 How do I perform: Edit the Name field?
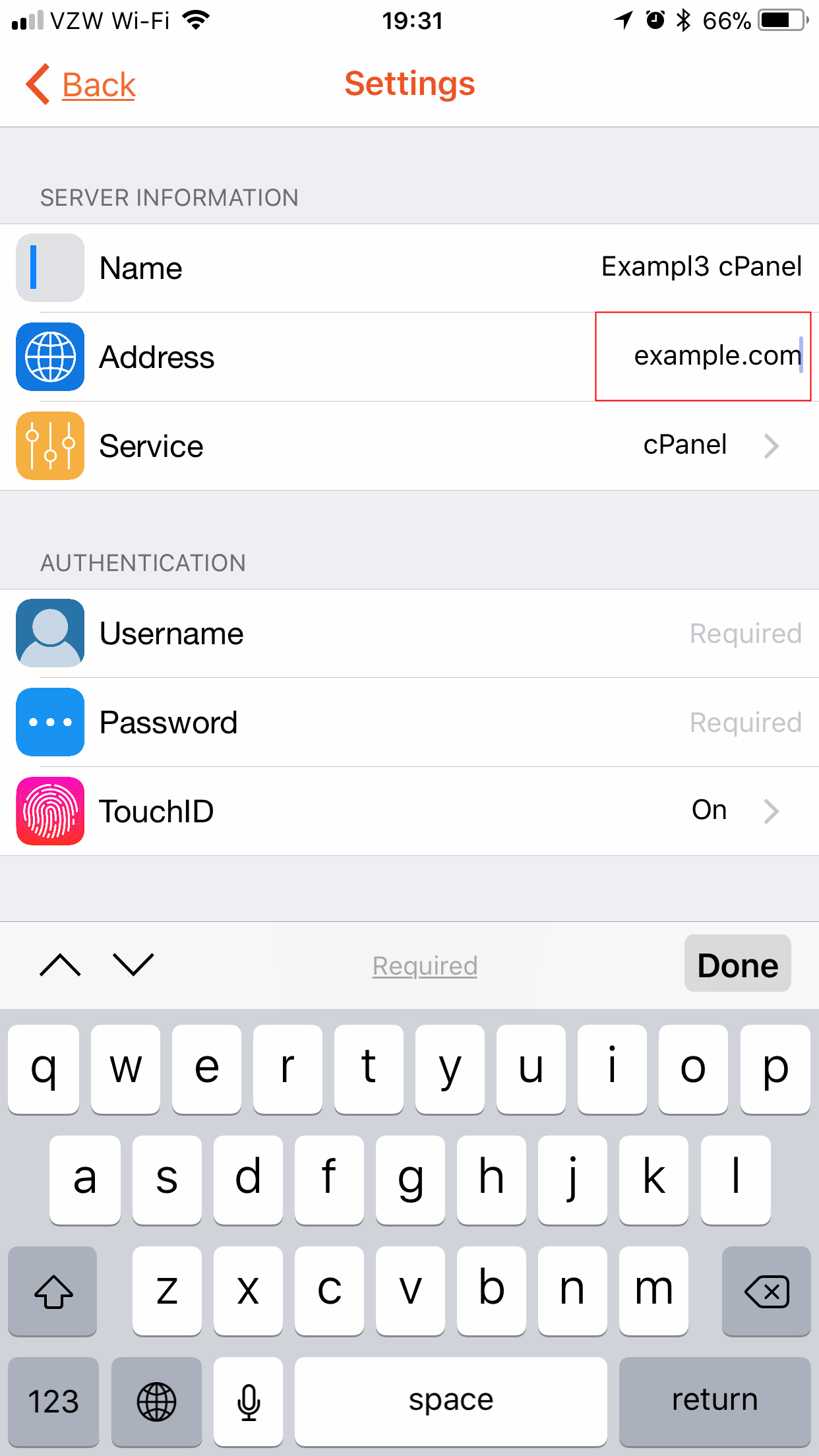pos(700,267)
